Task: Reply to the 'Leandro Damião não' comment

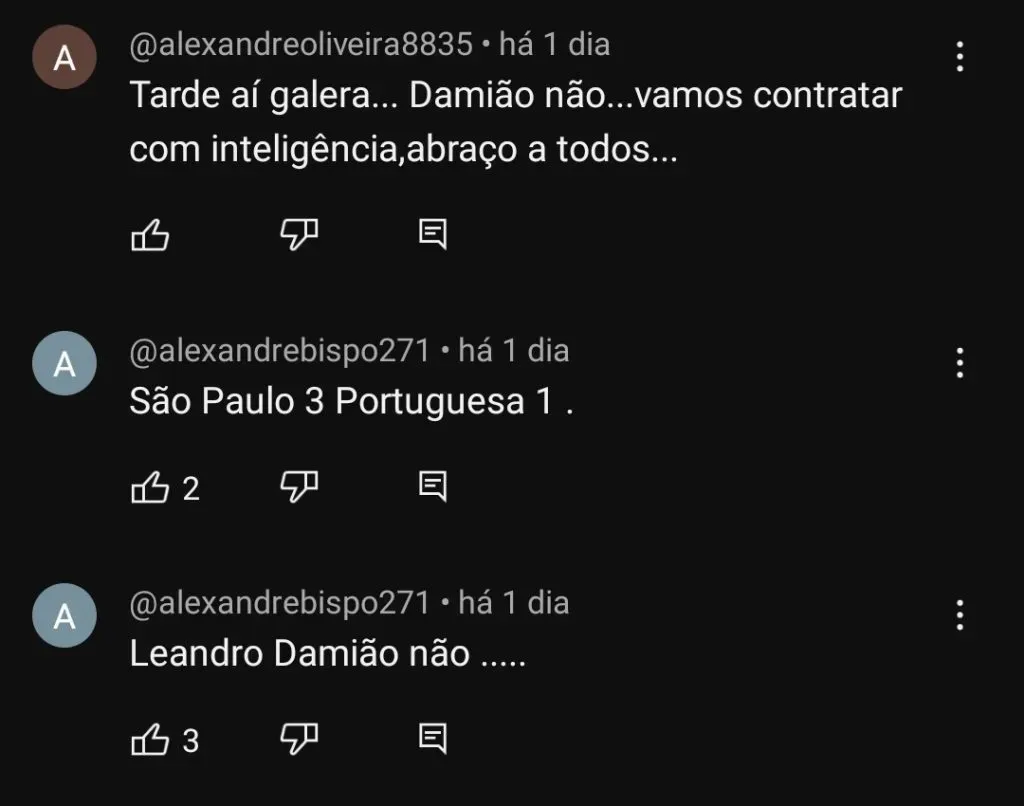Action: click(432, 740)
